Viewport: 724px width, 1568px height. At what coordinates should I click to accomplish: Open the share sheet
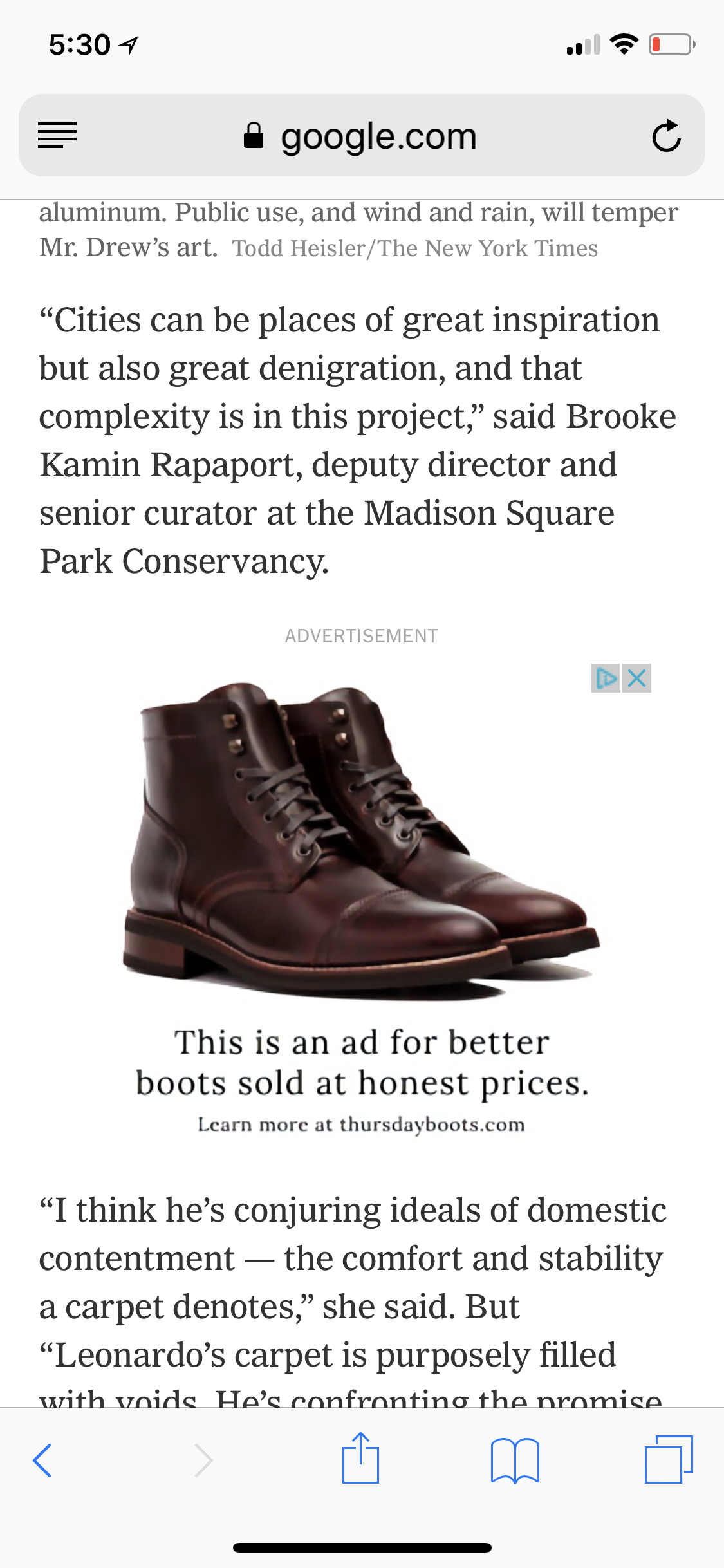[360, 1459]
